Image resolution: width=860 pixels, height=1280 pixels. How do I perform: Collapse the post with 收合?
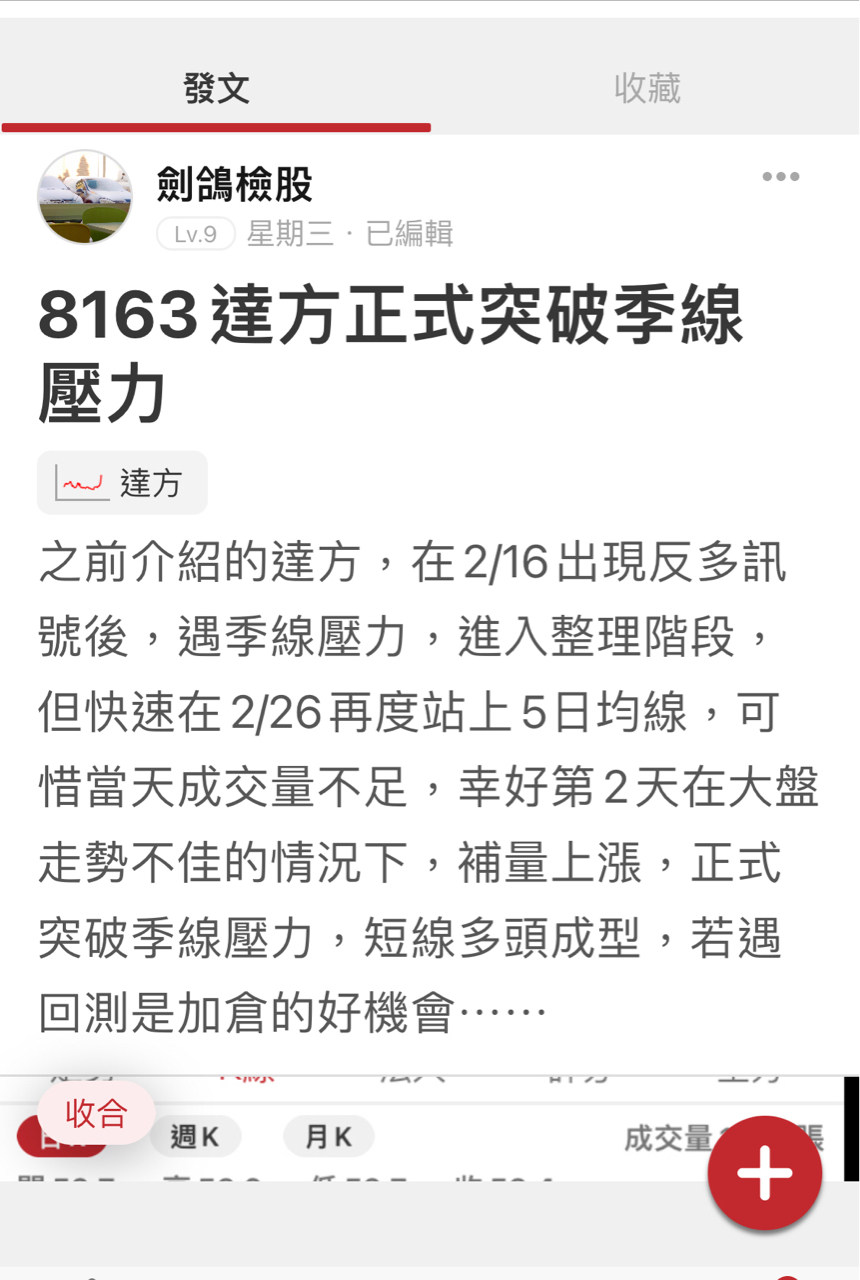pos(96,1113)
